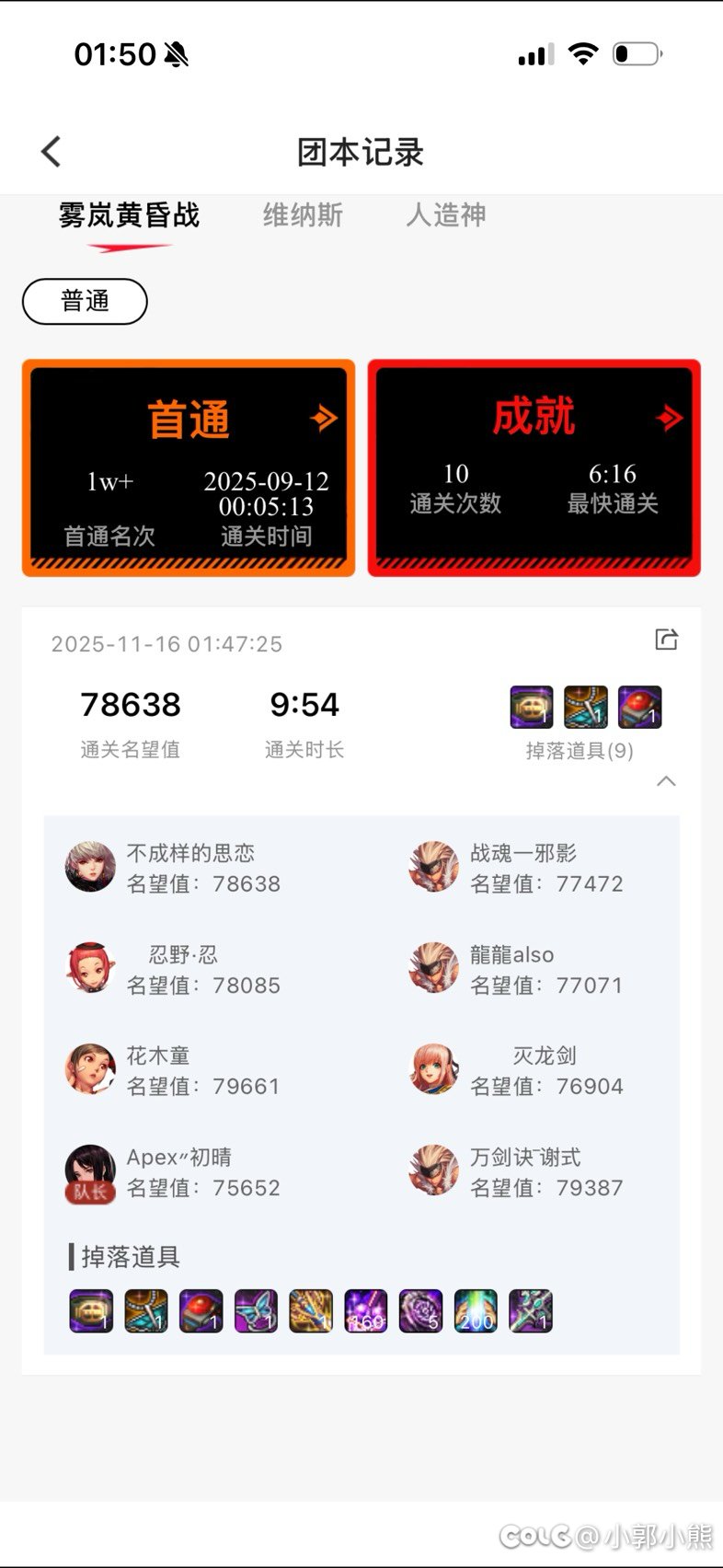The width and height of the screenshot is (723, 1568).
Task: Open the share icon on the record card
Action: coord(666,639)
